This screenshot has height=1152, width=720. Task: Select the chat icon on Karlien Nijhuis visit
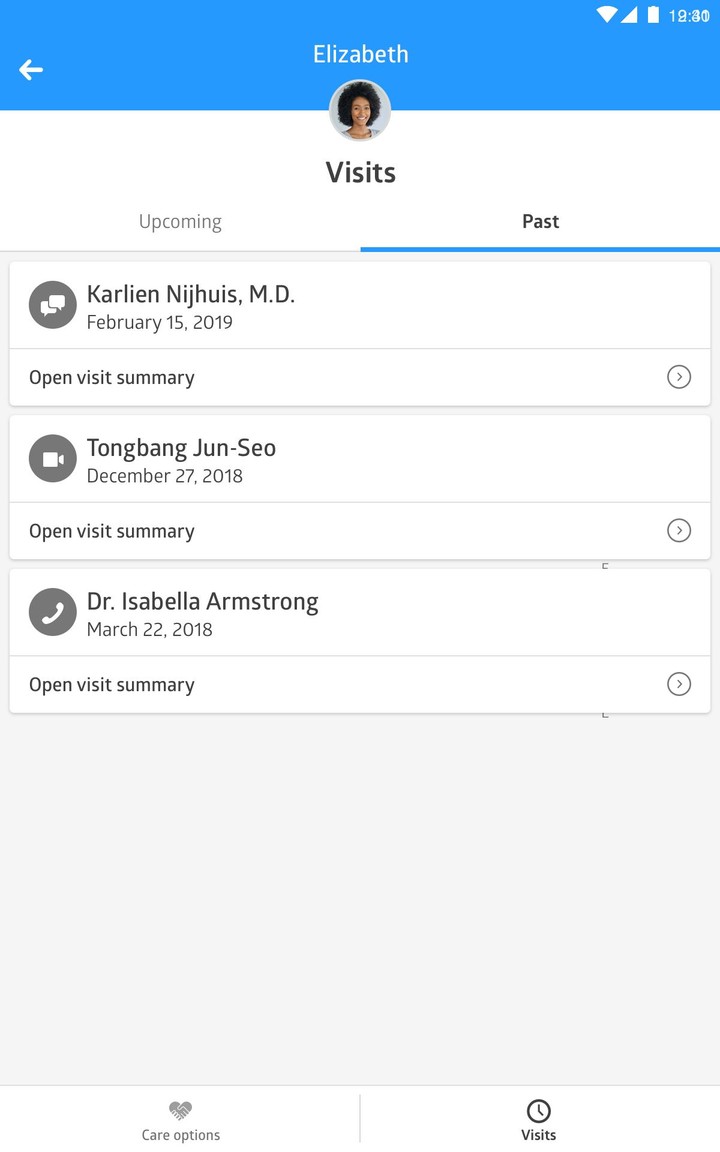(x=52, y=305)
